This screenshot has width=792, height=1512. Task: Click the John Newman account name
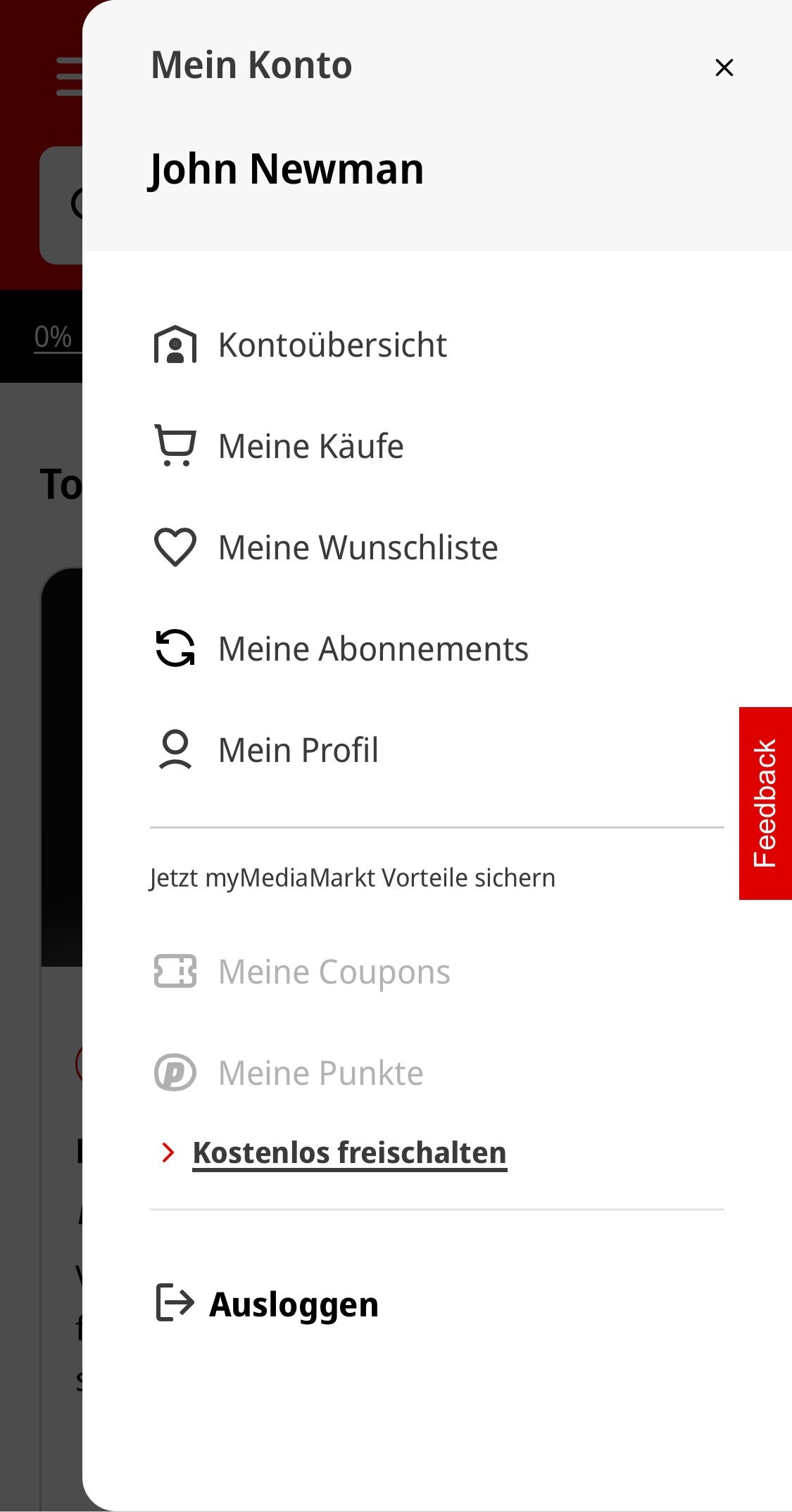287,169
